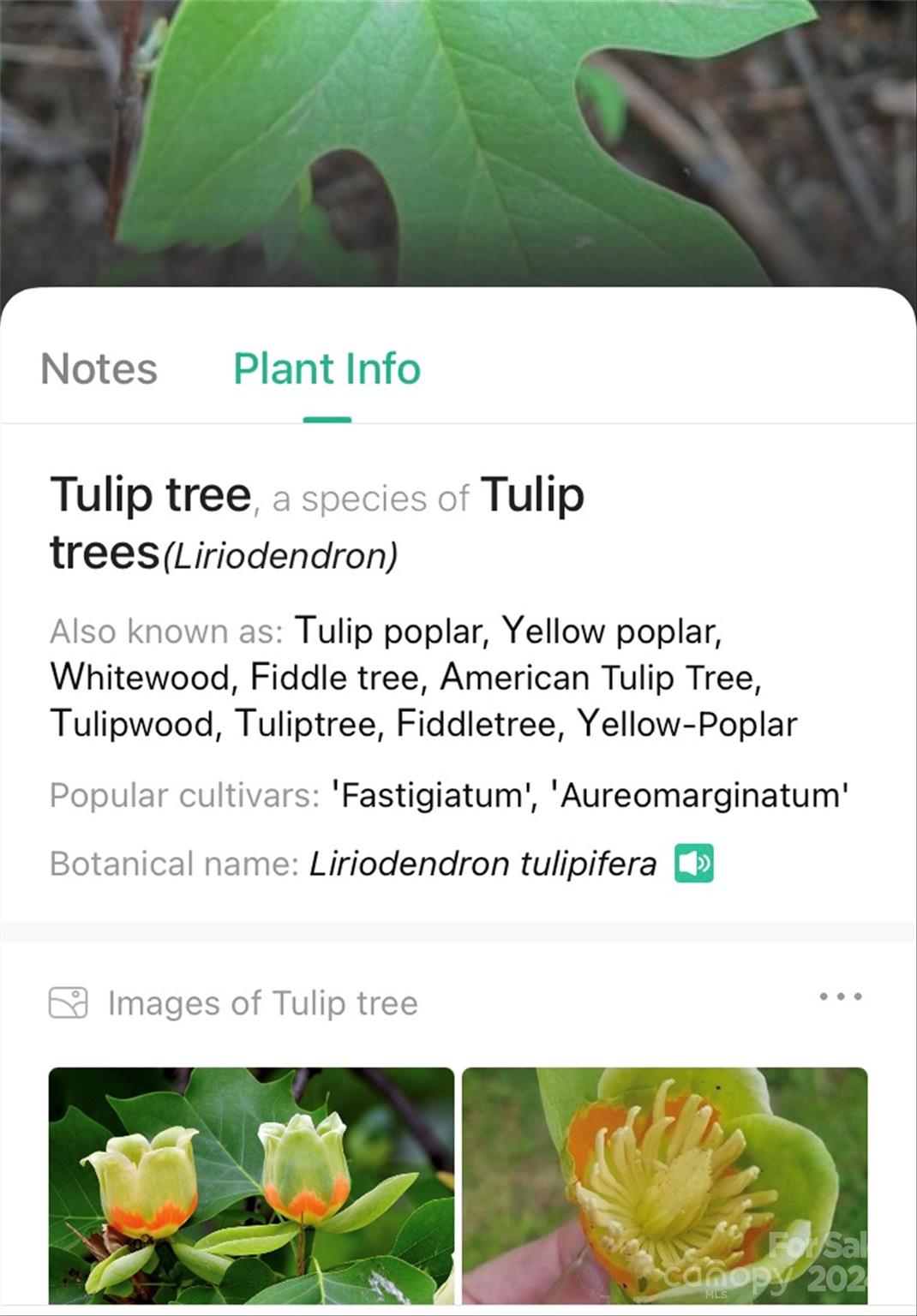Open the image of two tulip tree flowers
The width and height of the screenshot is (917, 1316).
click(251, 1185)
